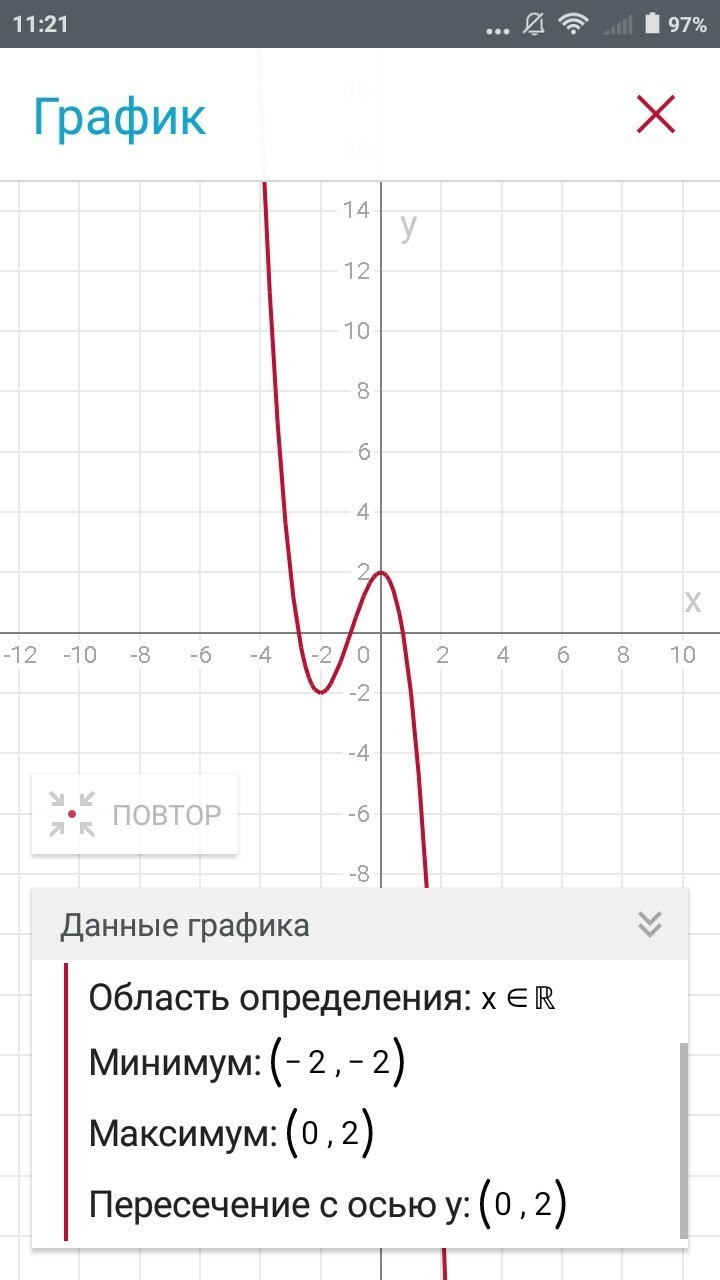The height and width of the screenshot is (1280, 720).
Task: Close the График screen
Action: pyautogui.click(x=656, y=115)
